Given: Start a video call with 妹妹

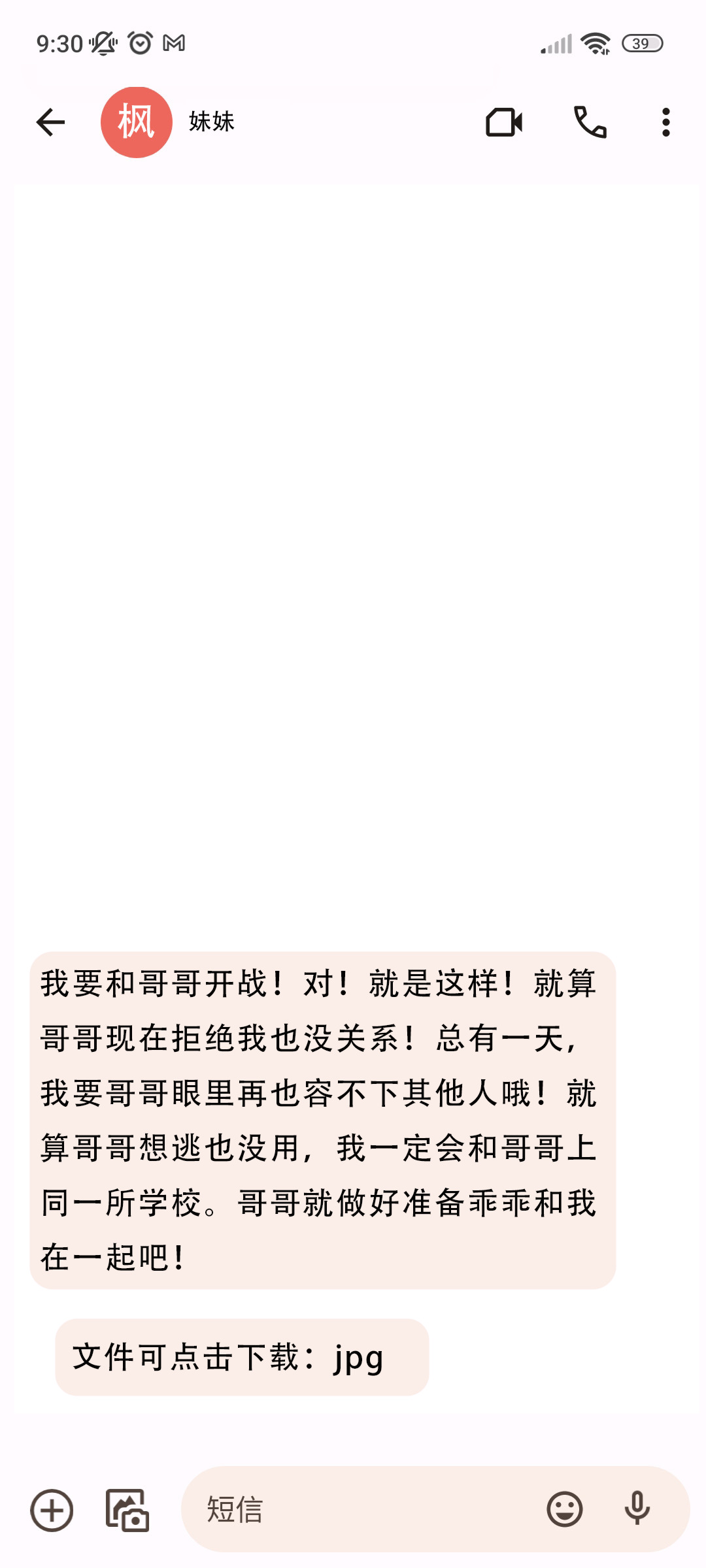Looking at the screenshot, I should click(x=504, y=122).
